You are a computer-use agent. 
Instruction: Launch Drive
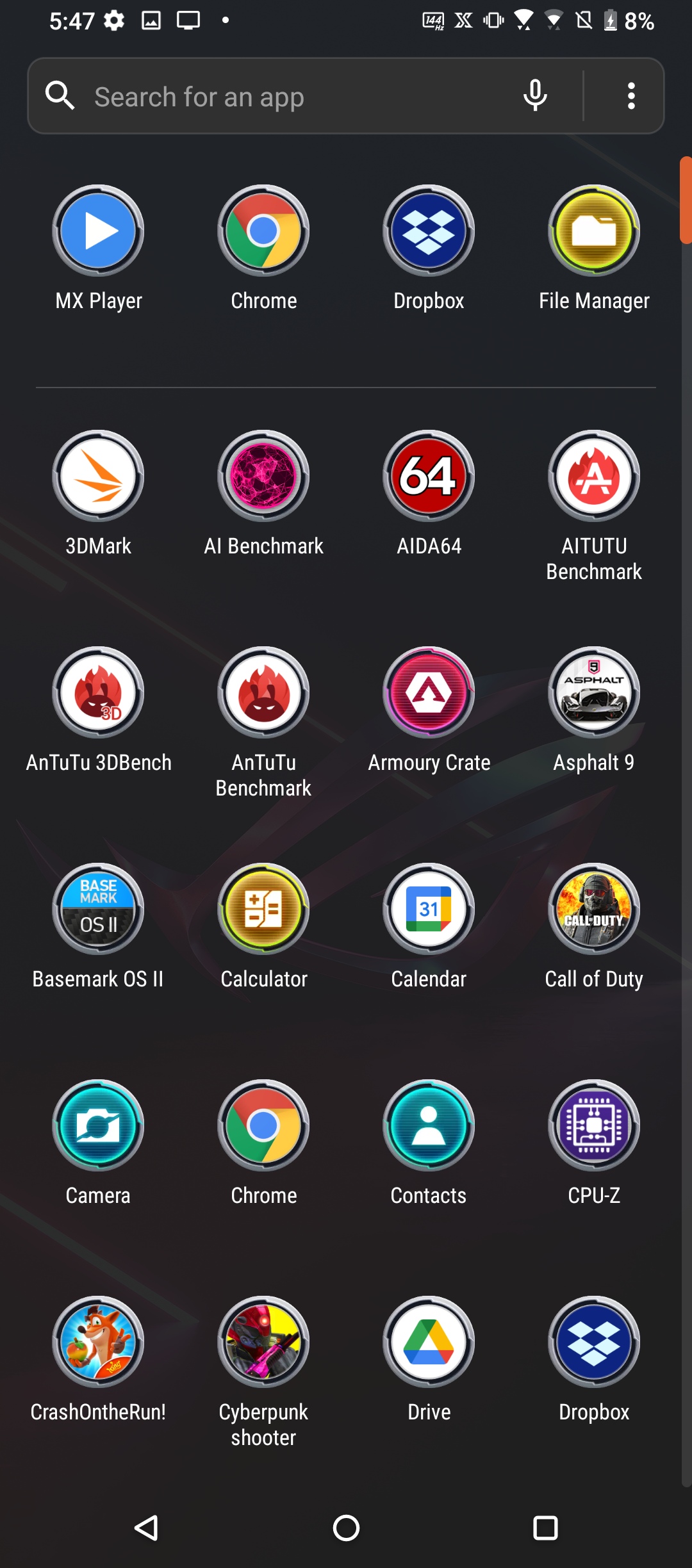pyautogui.click(x=429, y=1343)
